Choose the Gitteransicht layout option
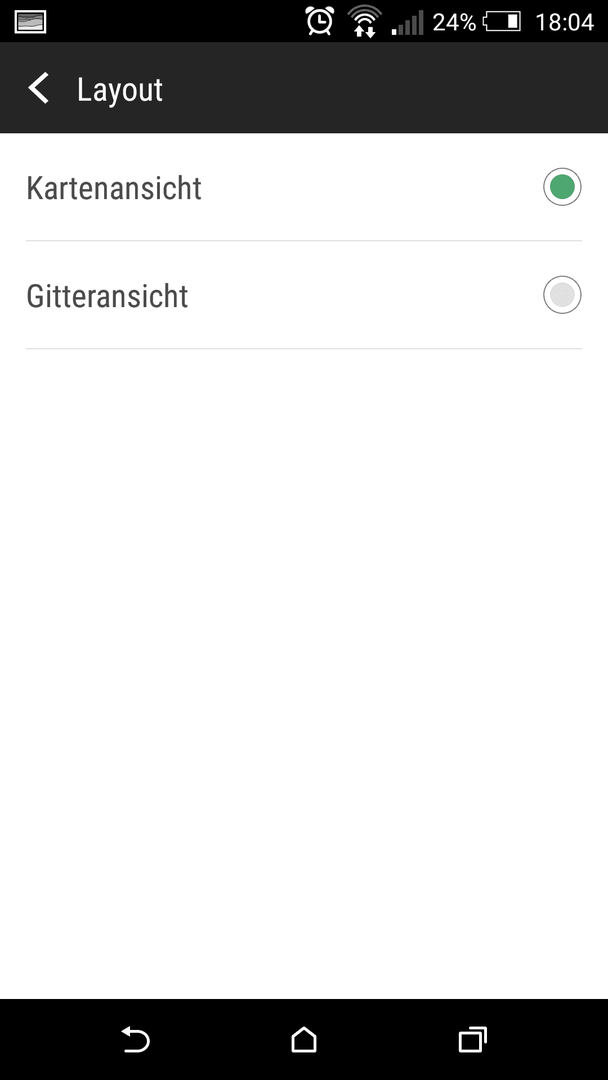Screen dimensions: 608x1080 pyautogui.click(x=304, y=295)
